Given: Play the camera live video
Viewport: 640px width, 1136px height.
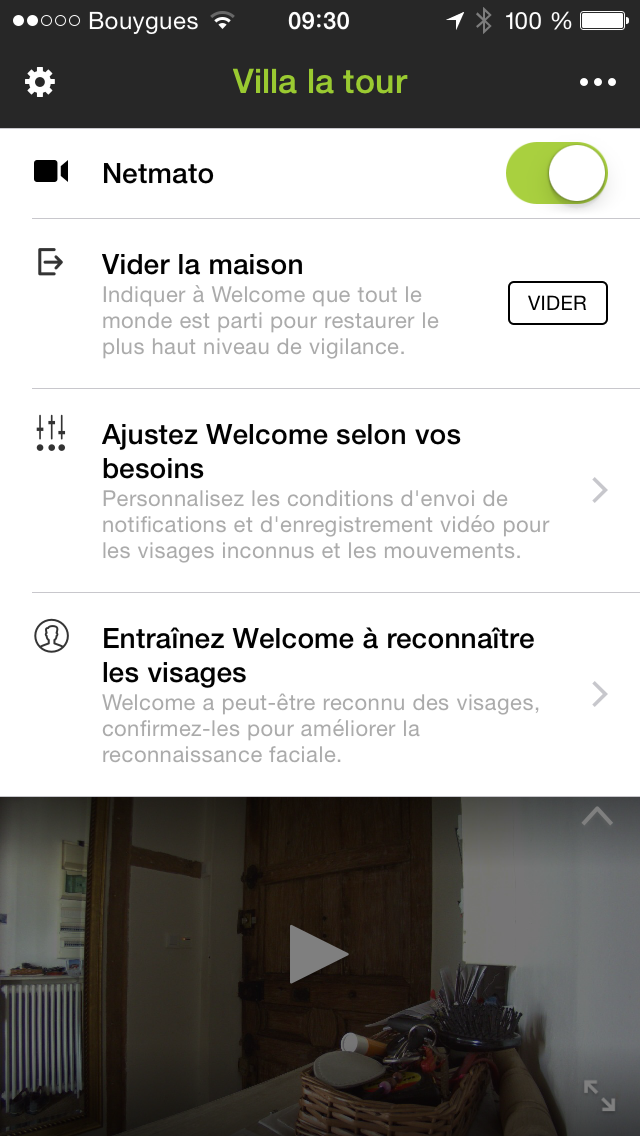Looking at the screenshot, I should pyautogui.click(x=317, y=954).
